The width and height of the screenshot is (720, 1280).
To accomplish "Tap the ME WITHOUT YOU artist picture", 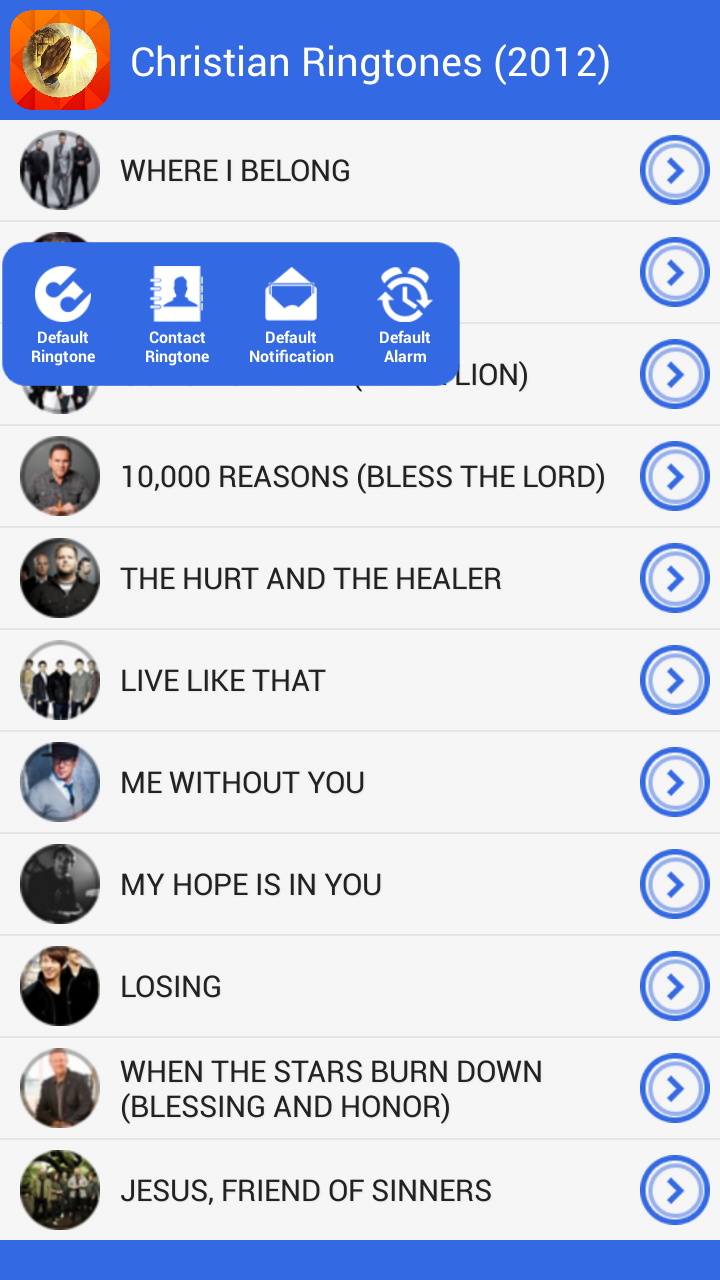I will tap(59, 782).
